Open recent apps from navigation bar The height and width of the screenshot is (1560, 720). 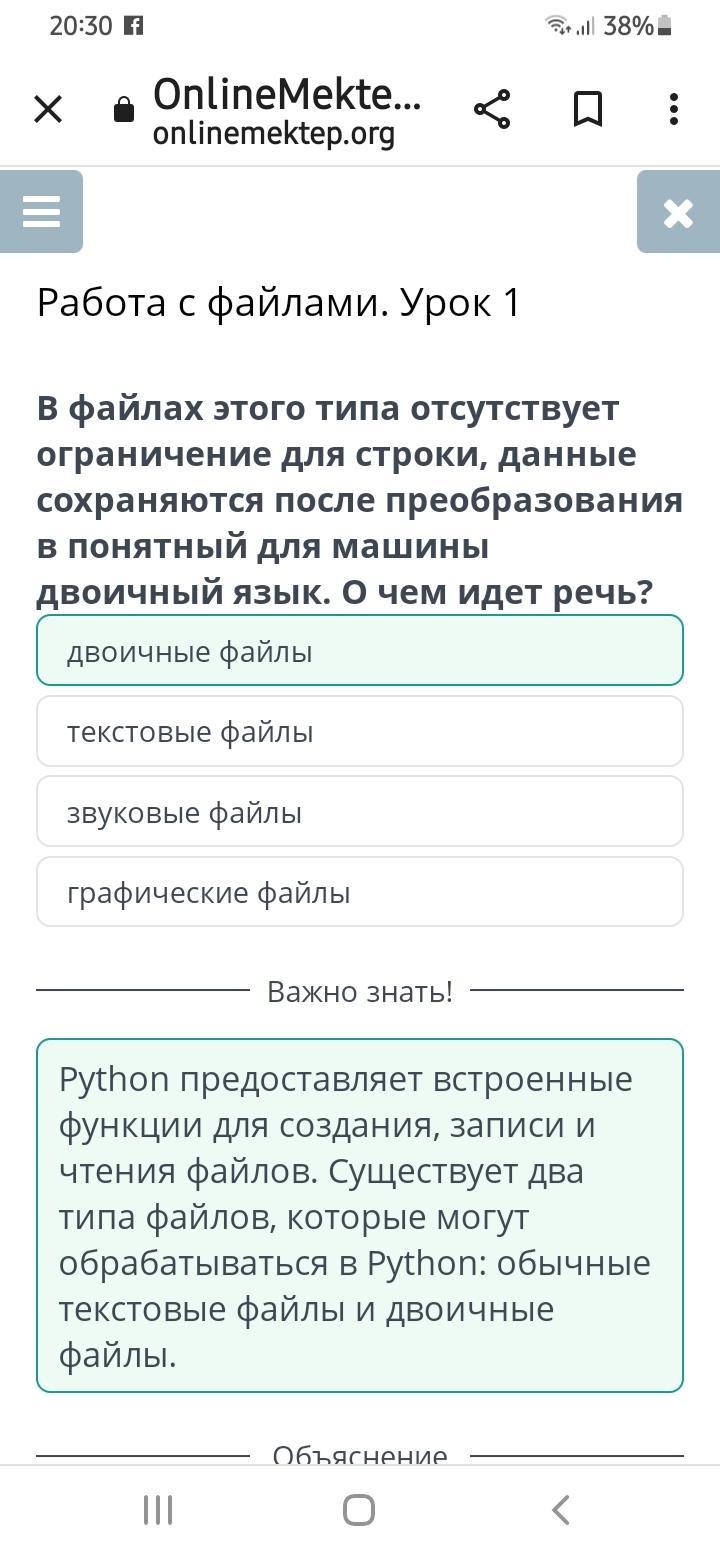(x=158, y=1509)
